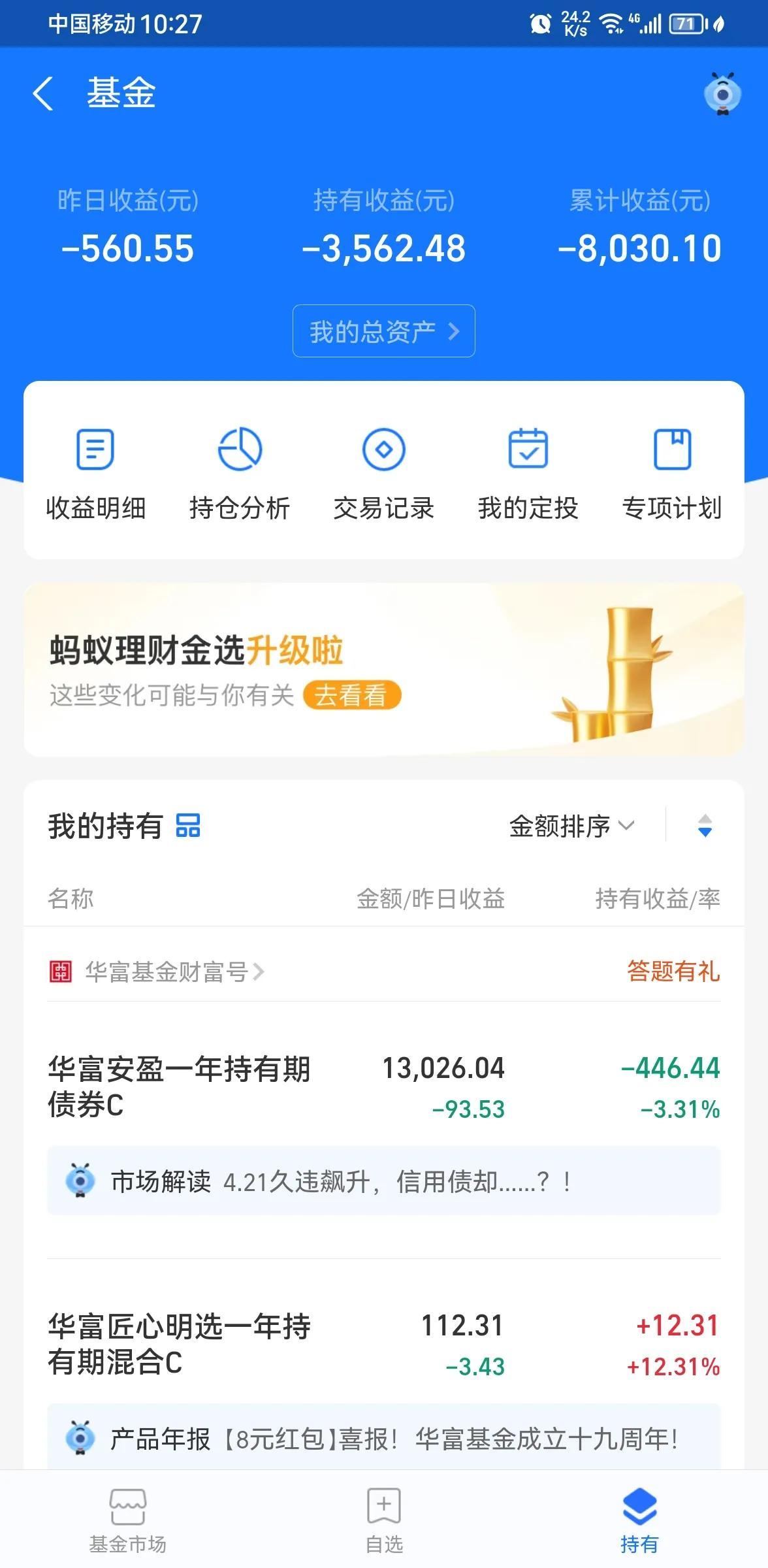Viewport: 768px width, 1568px height.
Task: Expand the 金额排序 sort dropdown
Action: (x=571, y=826)
